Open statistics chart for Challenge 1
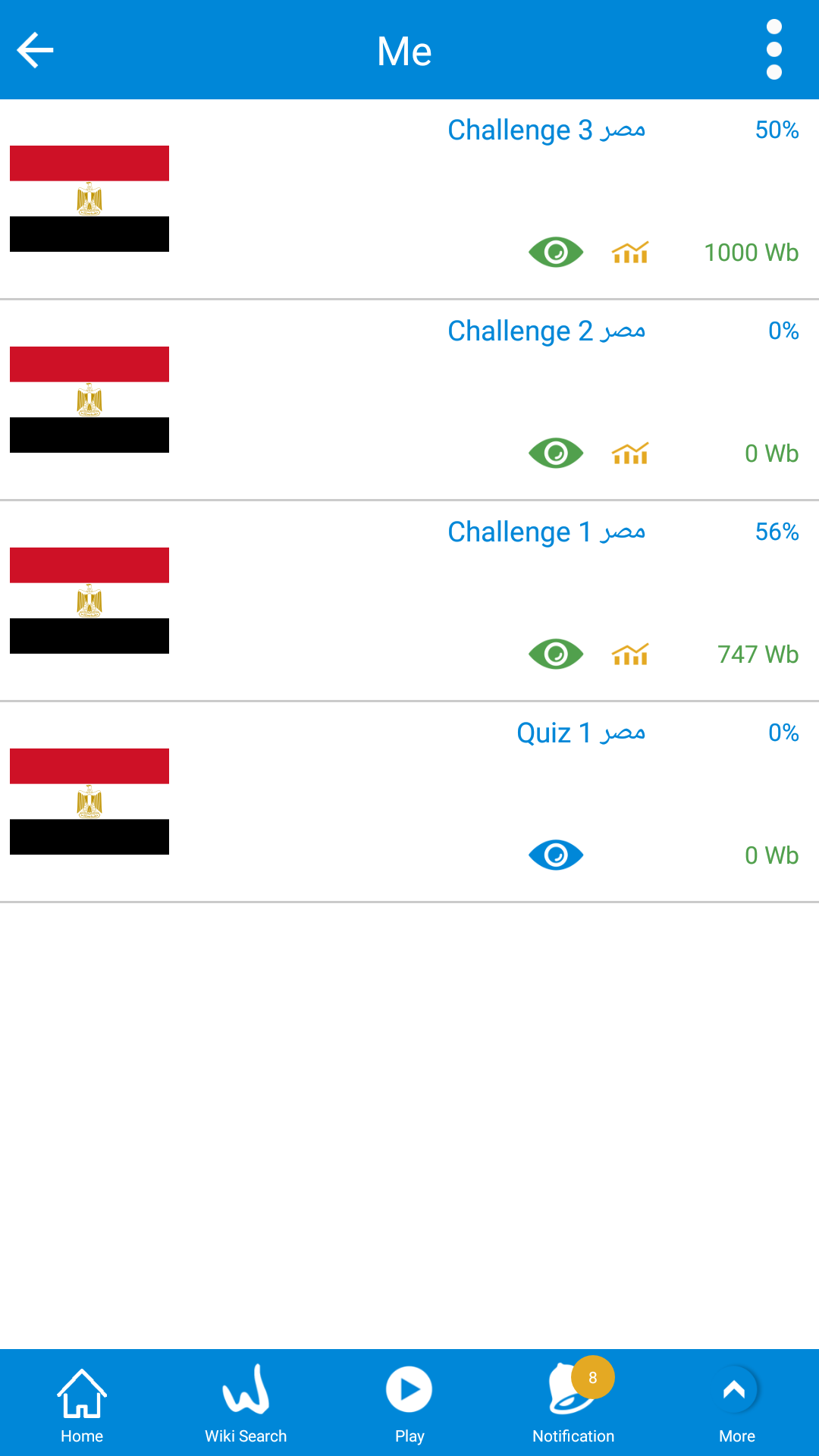Viewport: 819px width, 1456px height. tap(630, 654)
